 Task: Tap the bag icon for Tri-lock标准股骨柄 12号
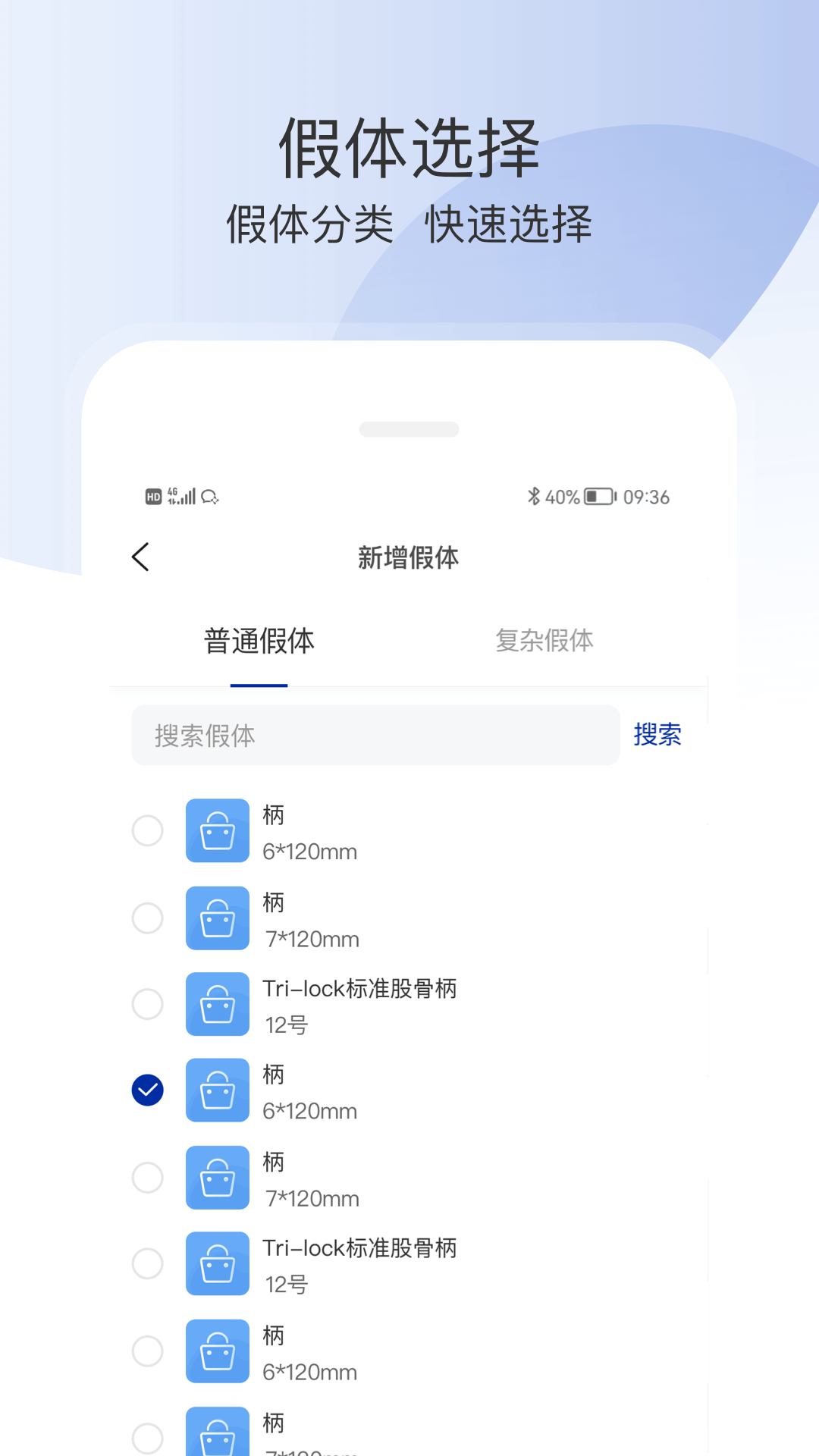pyautogui.click(x=217, y=1004)
